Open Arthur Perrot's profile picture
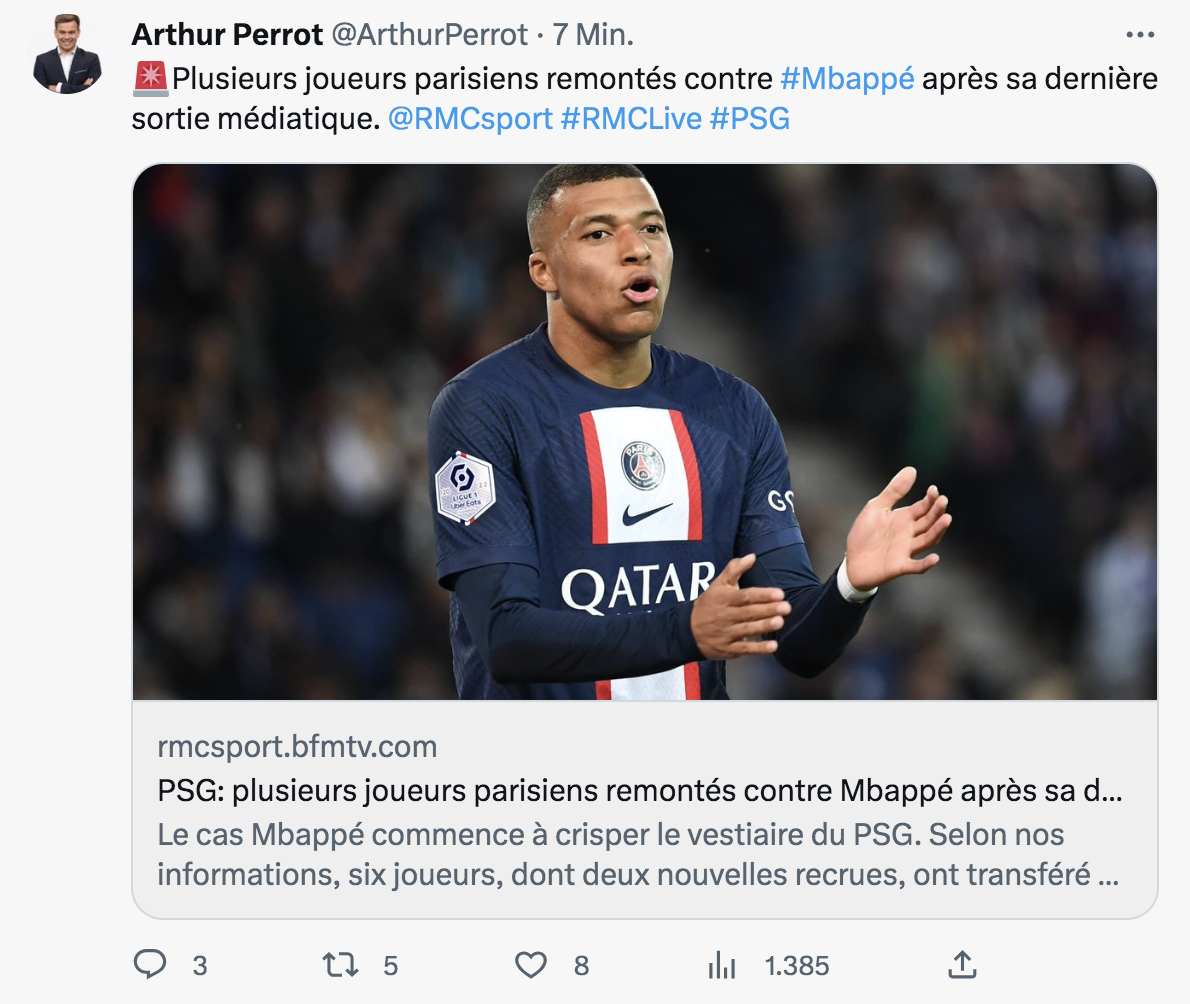Screen dimensions: 1190x1004 click(x=67, y=54)
